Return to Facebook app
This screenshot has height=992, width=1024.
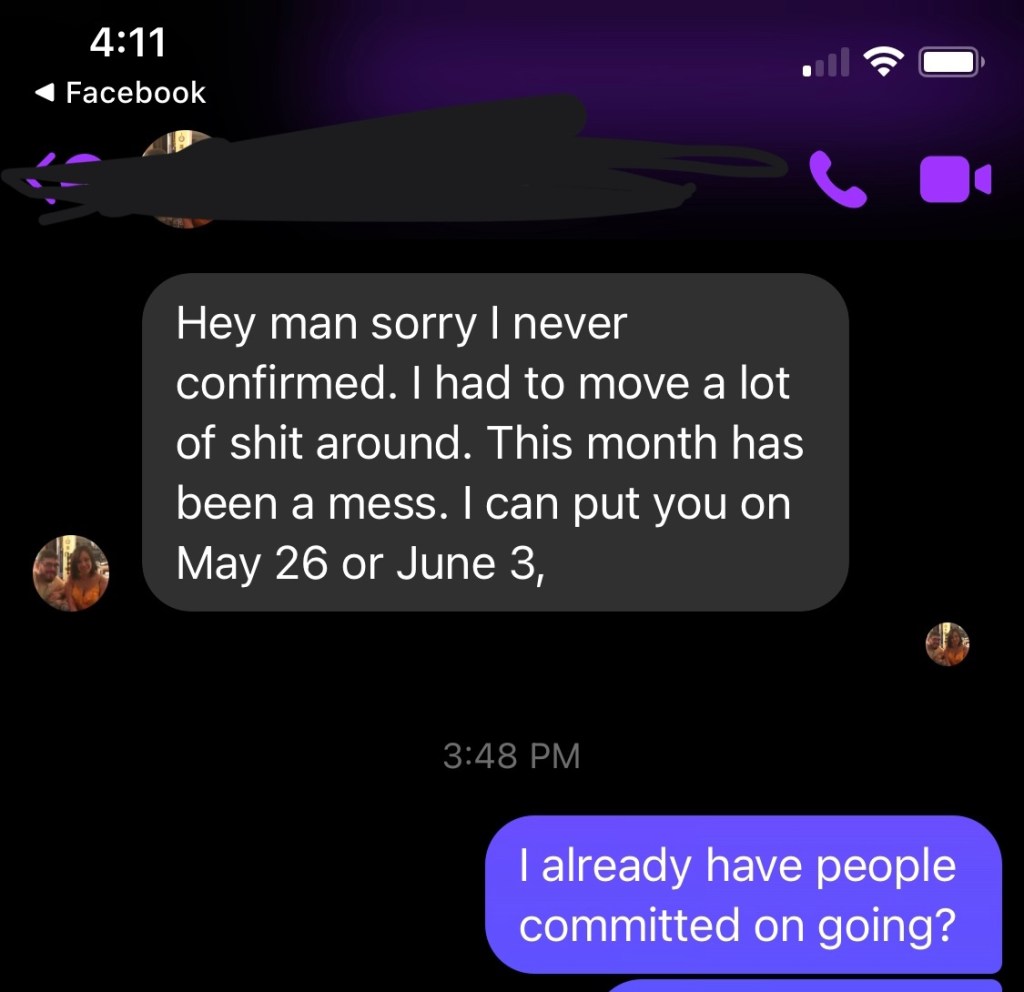click(120, 93)
